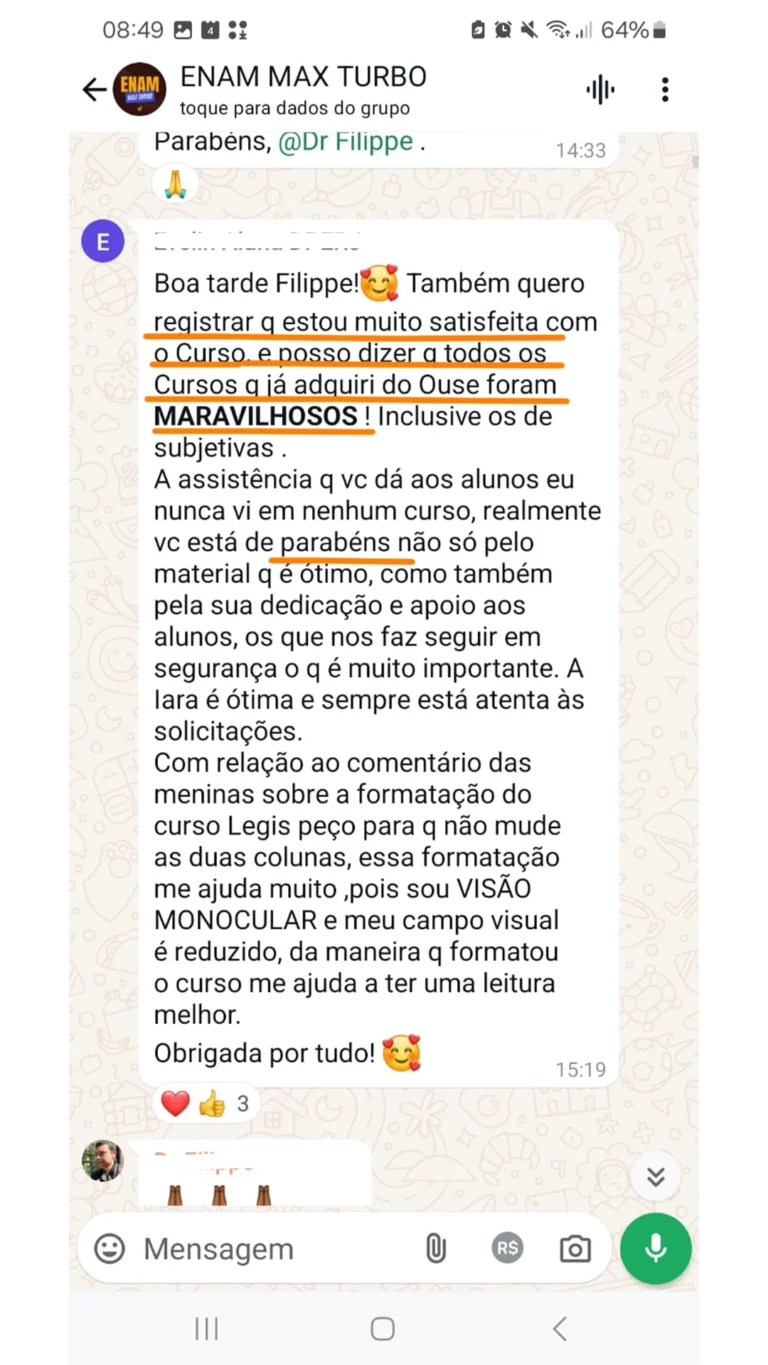Open the R$ payment option
Screen dimensions: 768x1365
pos(507,1248)
